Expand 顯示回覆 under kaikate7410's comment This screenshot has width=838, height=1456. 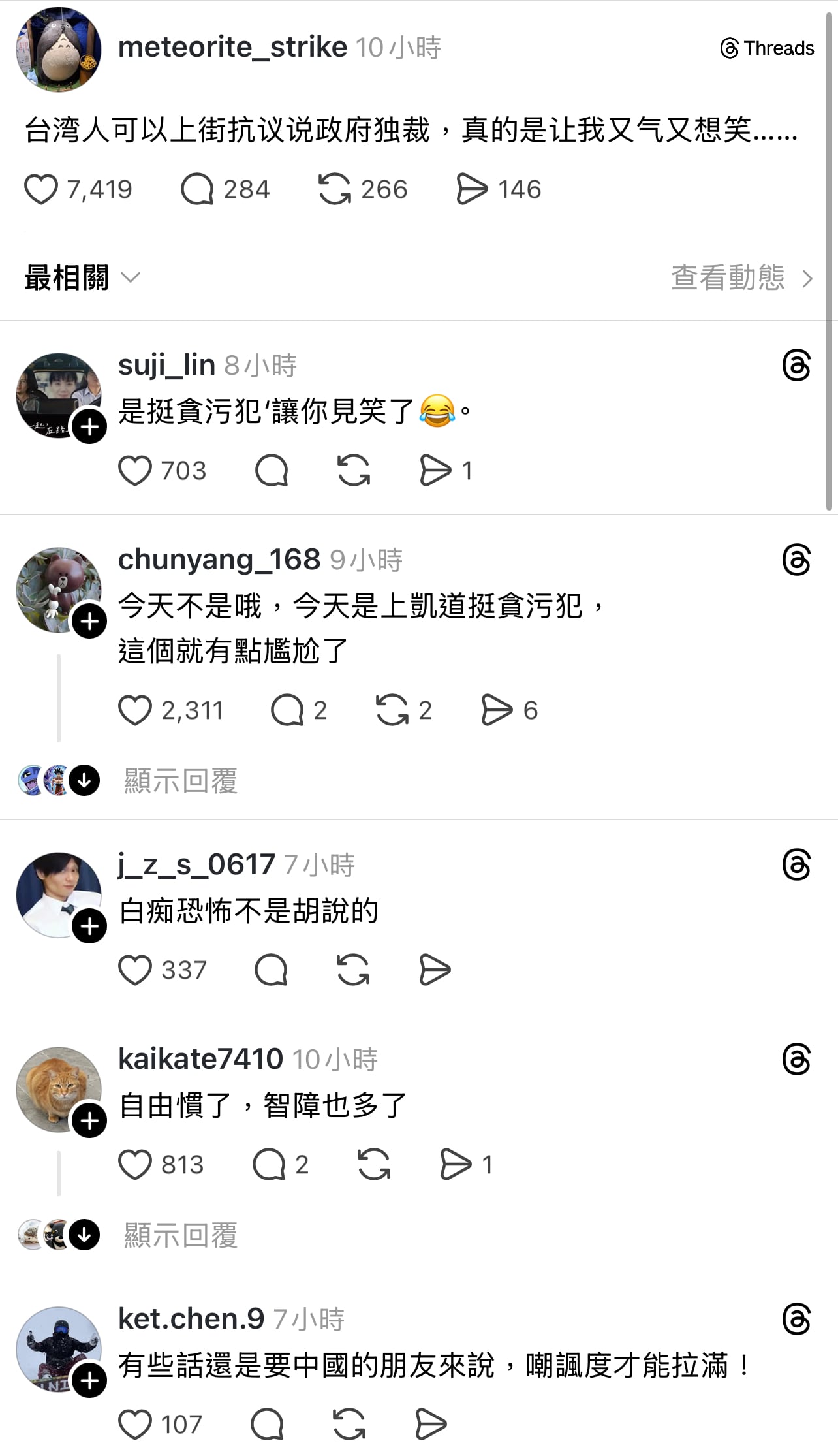pos(181,1235)
